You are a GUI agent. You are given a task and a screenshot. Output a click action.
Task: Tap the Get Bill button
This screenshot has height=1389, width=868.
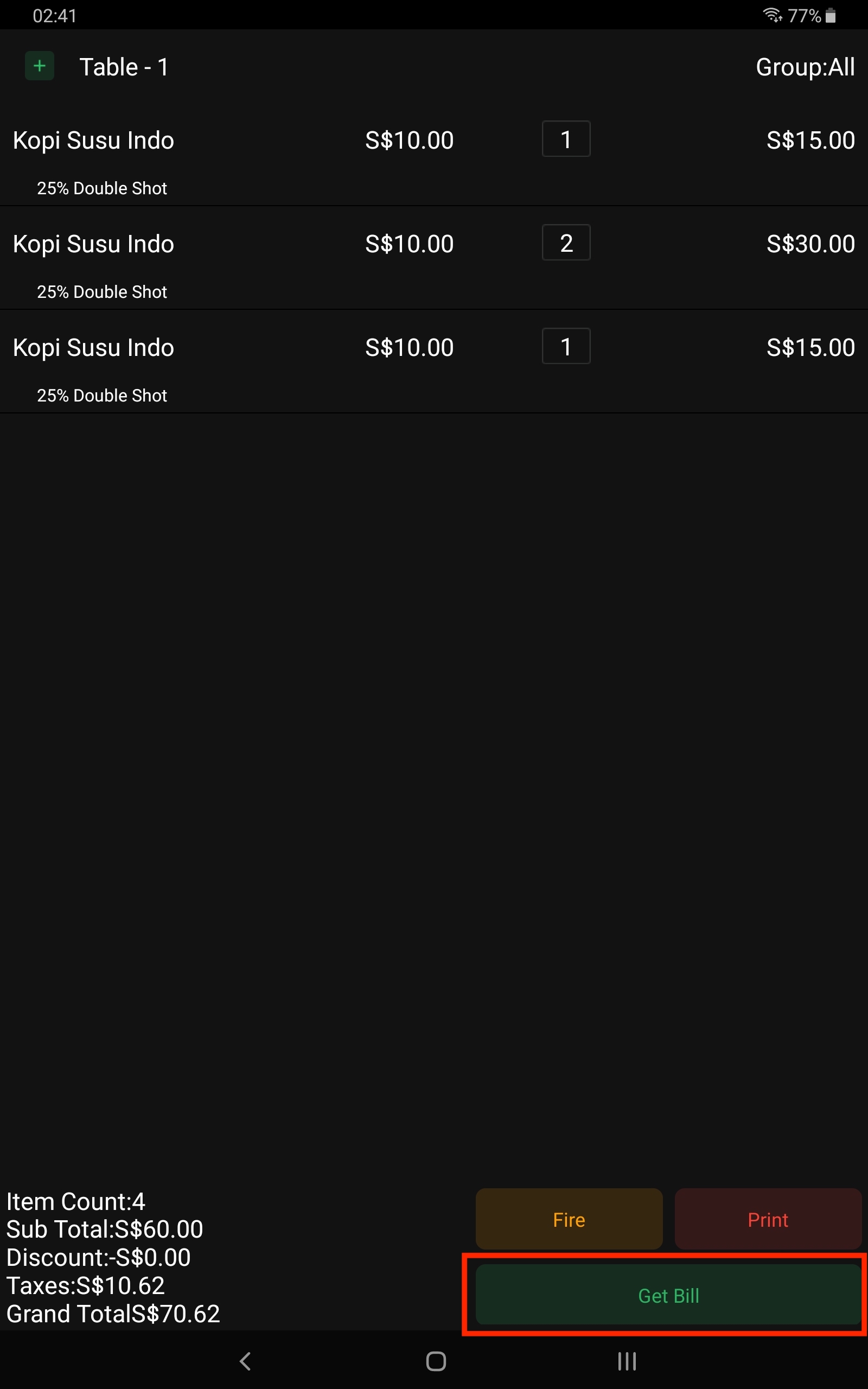pyautogui.click(x=668, y=1296)
